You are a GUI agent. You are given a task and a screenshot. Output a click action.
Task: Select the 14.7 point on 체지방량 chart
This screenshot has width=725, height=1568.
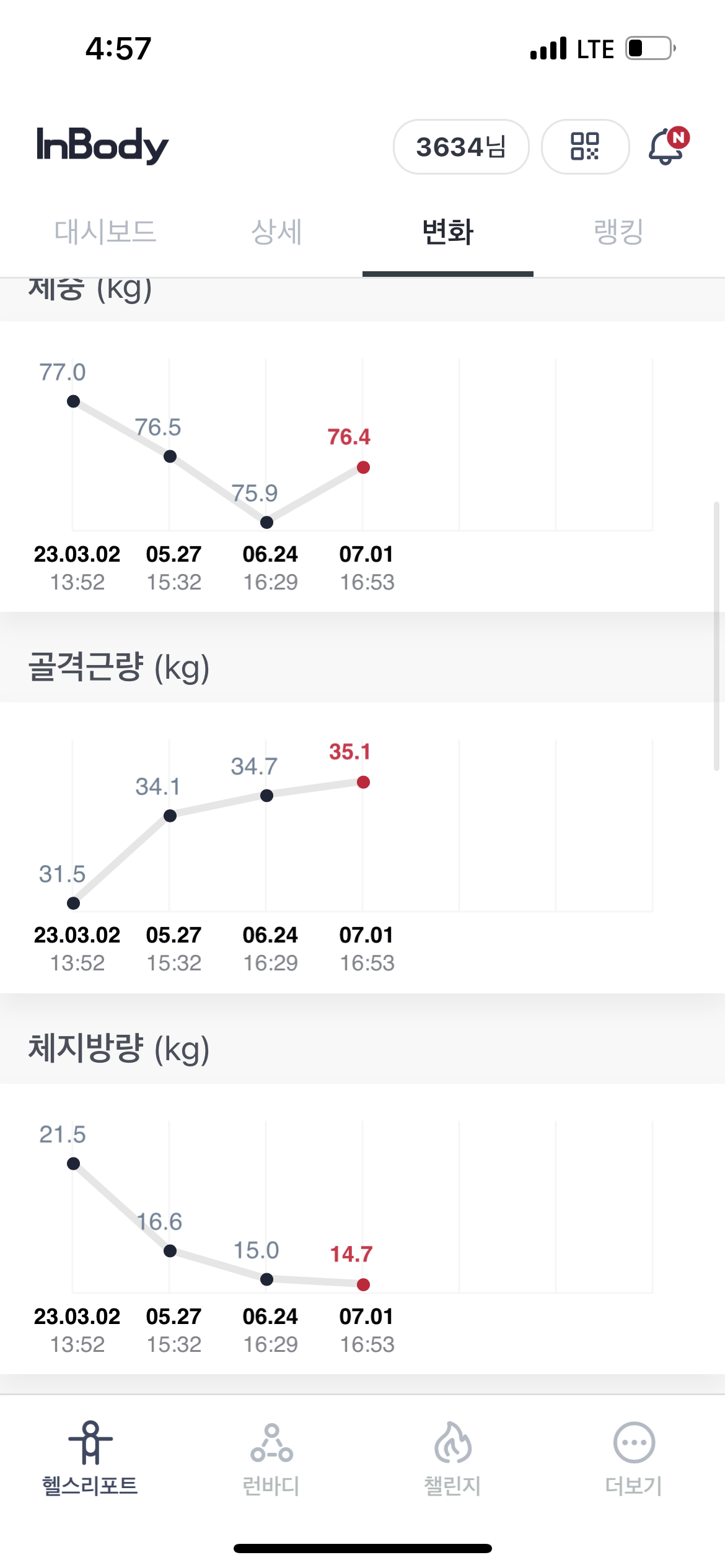click(364, 1285)
